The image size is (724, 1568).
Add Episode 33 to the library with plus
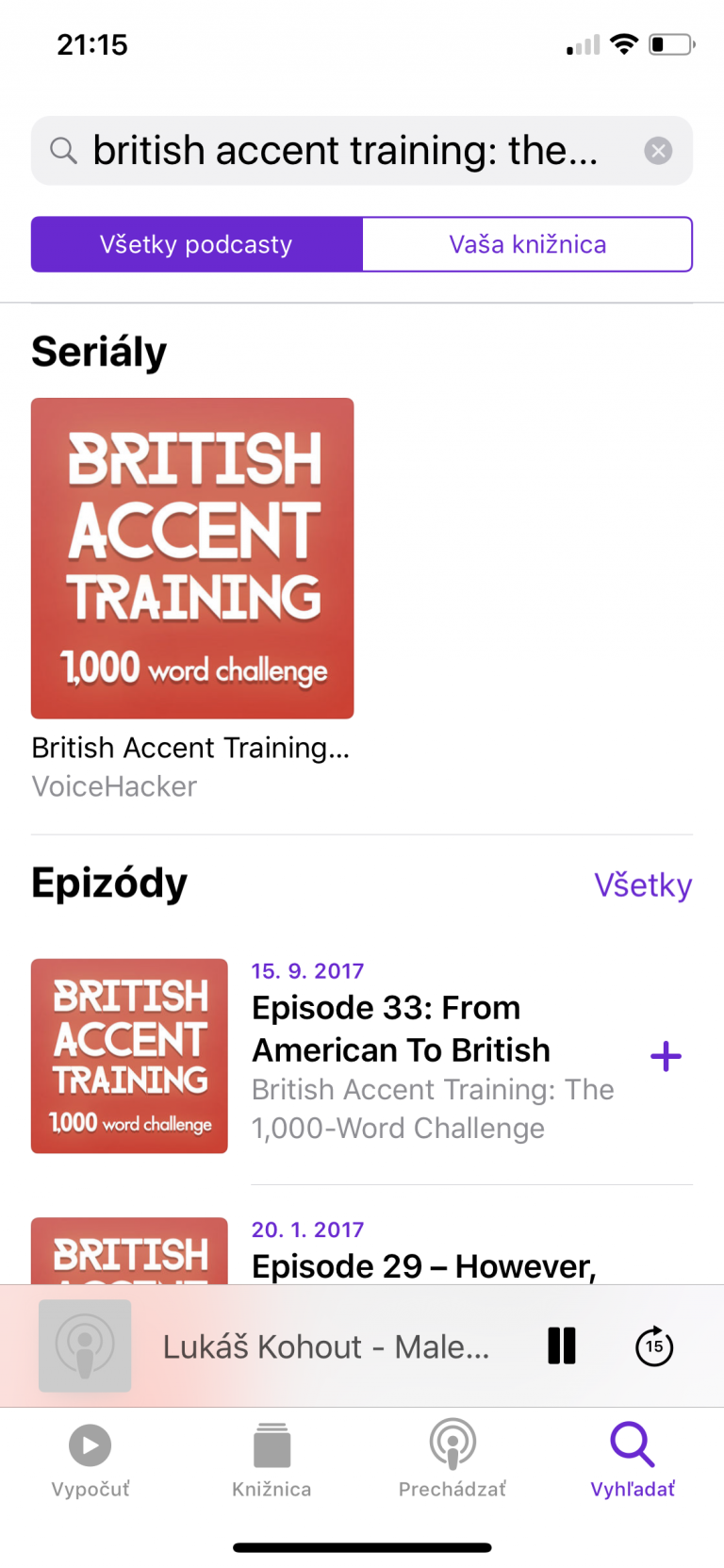(666, 1056)
